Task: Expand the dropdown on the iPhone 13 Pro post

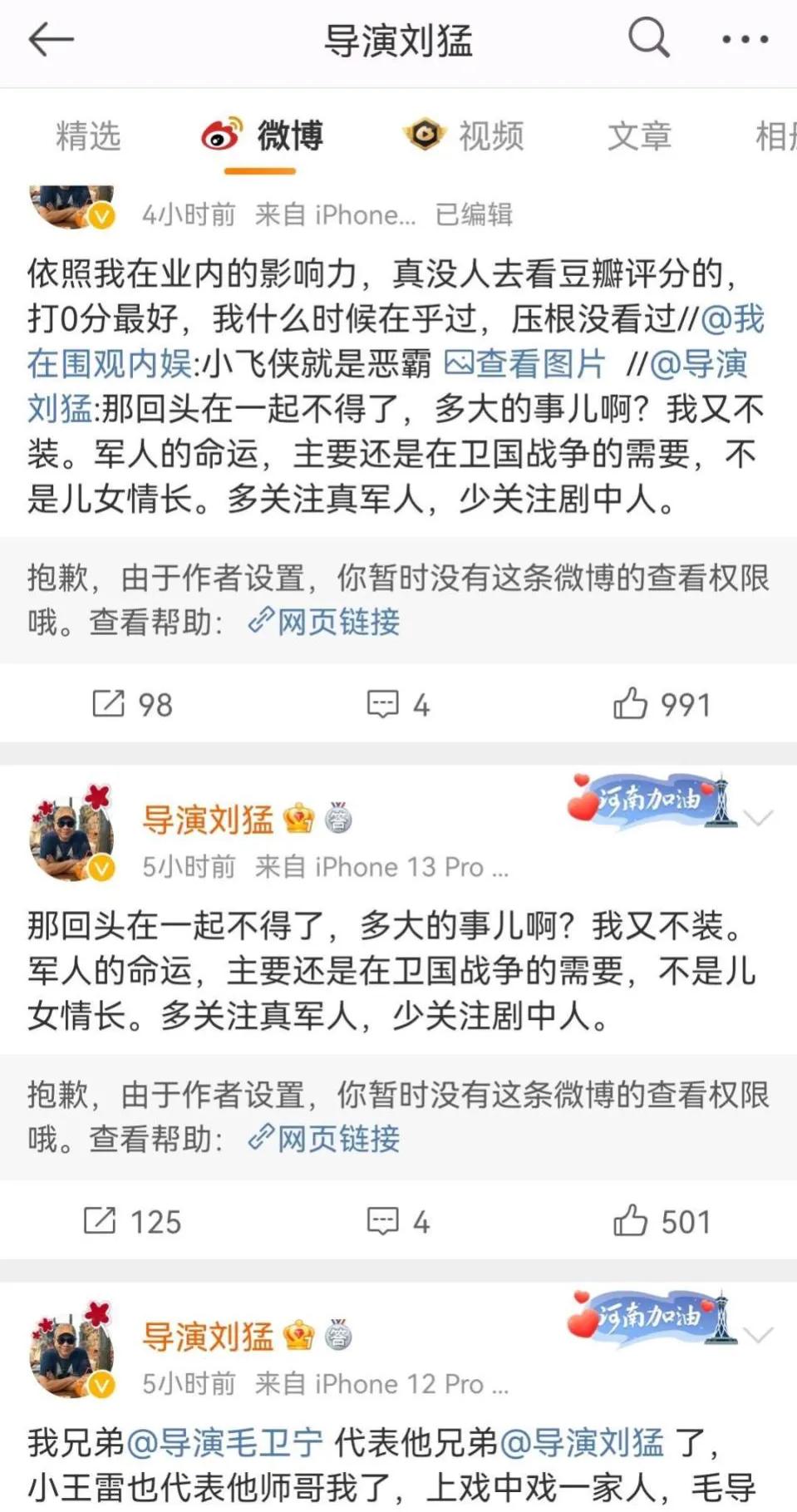Action: (758, 819)
